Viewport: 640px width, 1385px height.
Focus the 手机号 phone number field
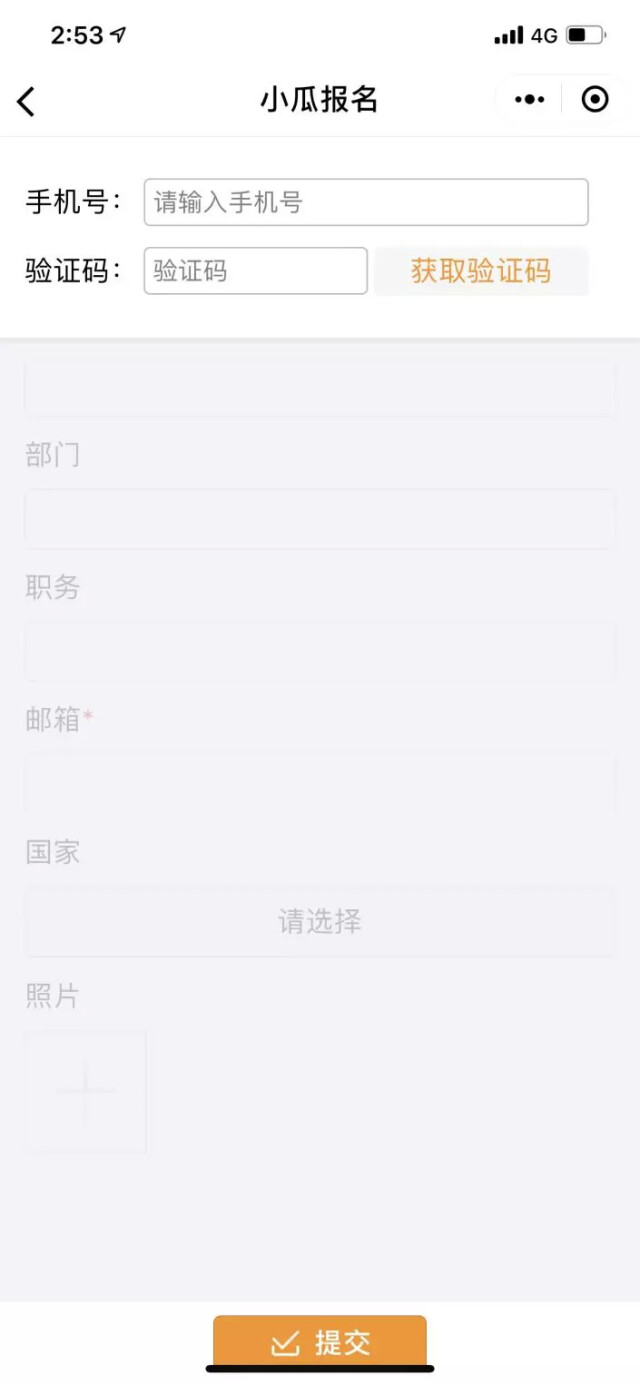[366, 202]
